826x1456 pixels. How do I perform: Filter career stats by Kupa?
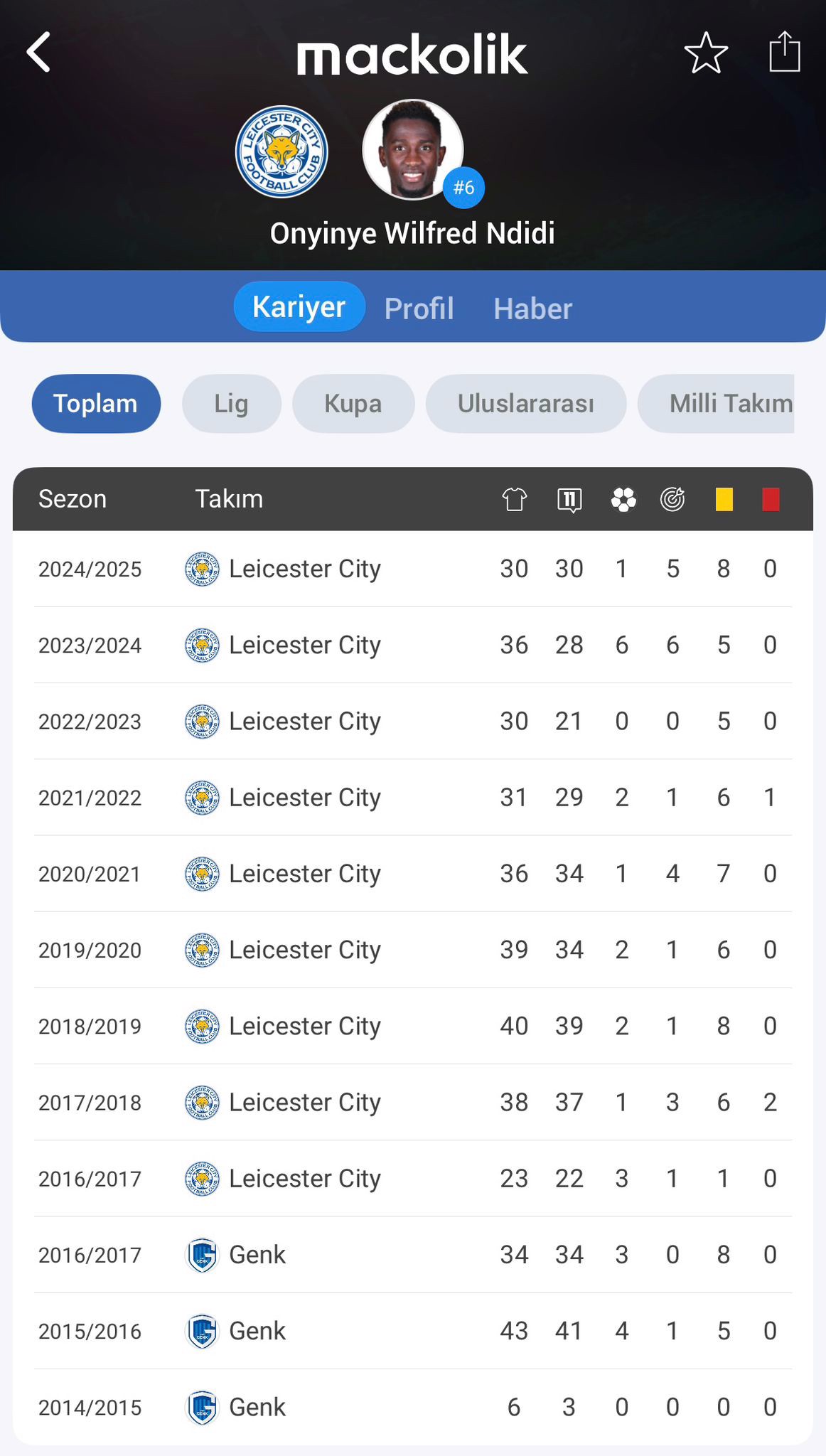[x=353, y=404]
